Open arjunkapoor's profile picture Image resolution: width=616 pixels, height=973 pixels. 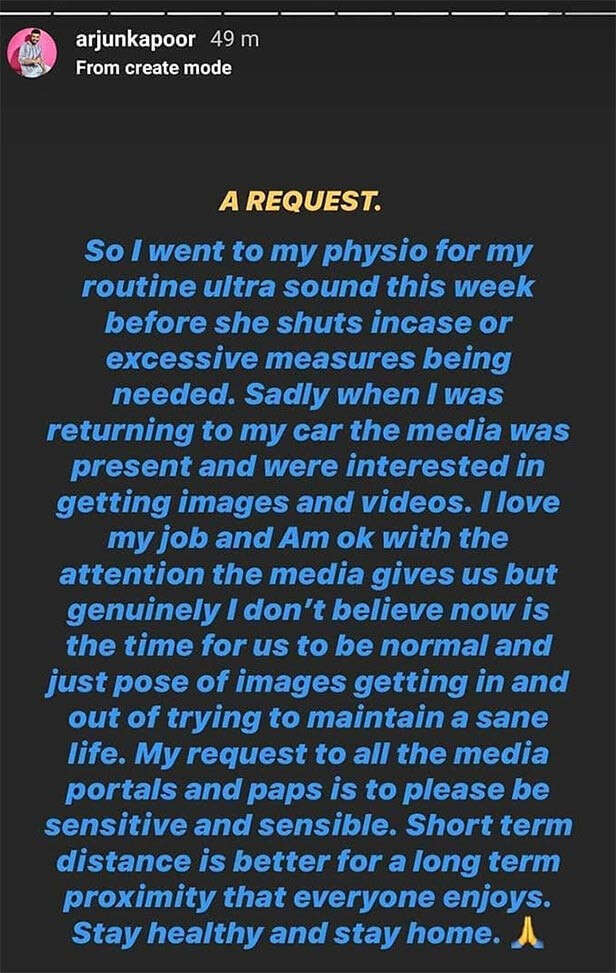32,53
